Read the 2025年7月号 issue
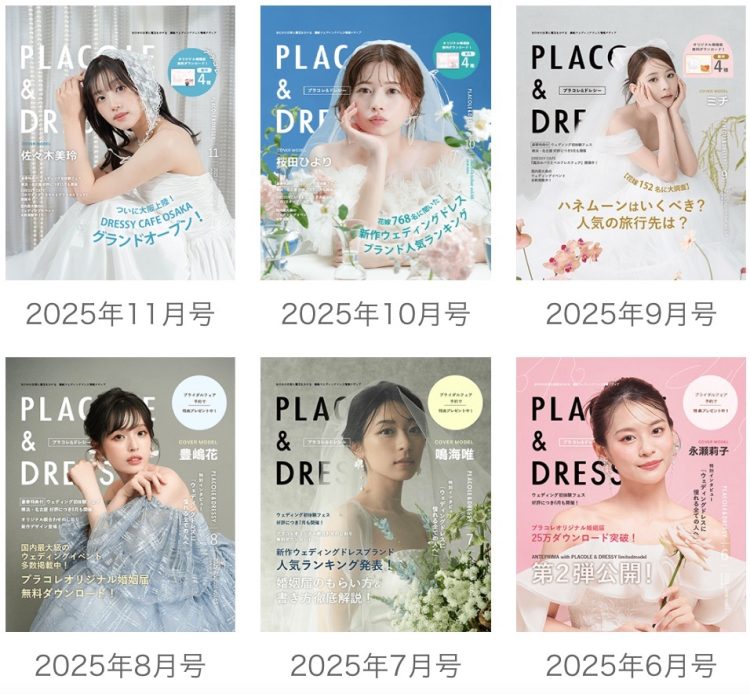Viewport: 750px width, 694px height. (x=375, y=494)
